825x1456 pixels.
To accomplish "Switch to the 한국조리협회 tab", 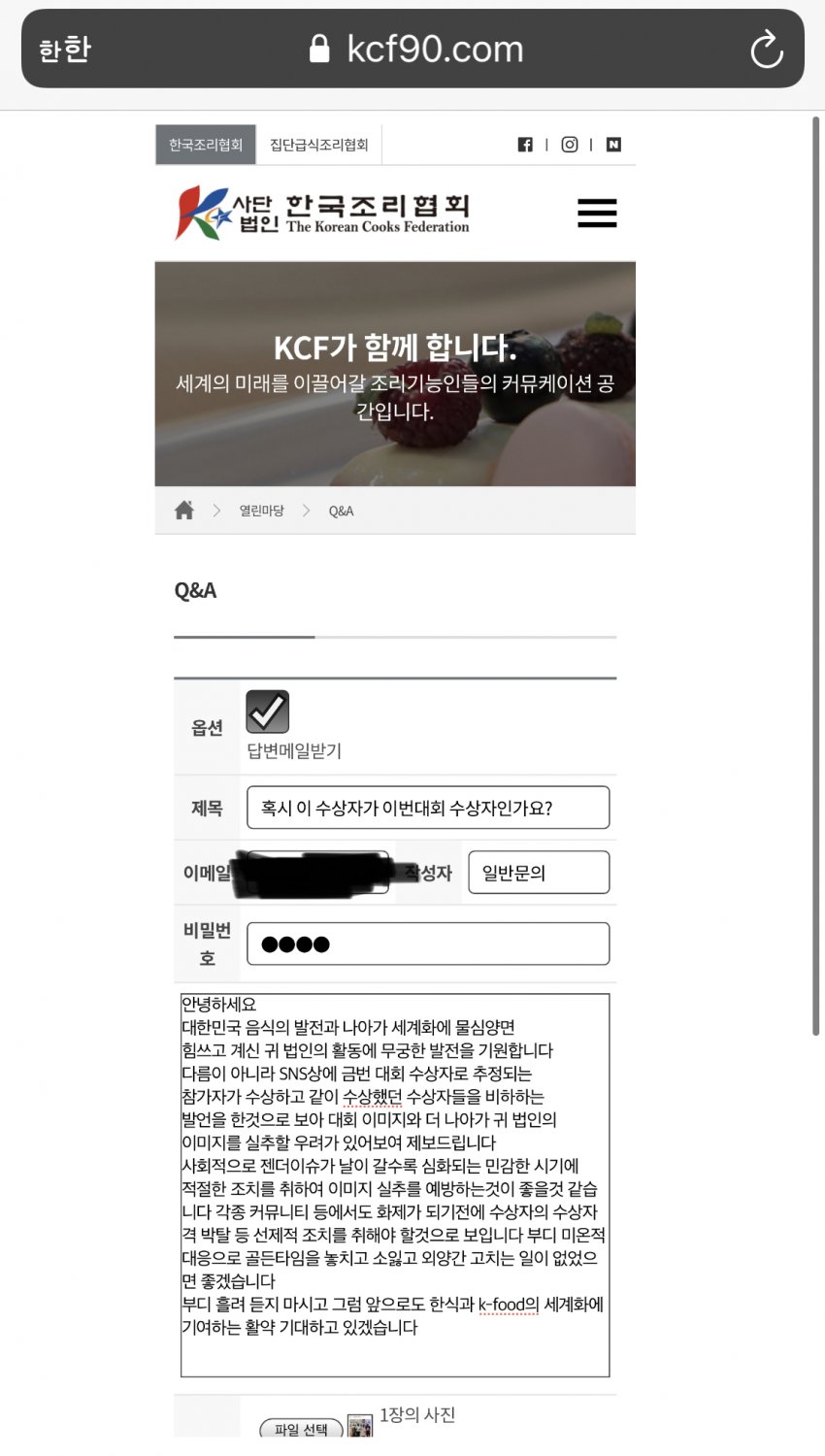I will coord(206,145).
